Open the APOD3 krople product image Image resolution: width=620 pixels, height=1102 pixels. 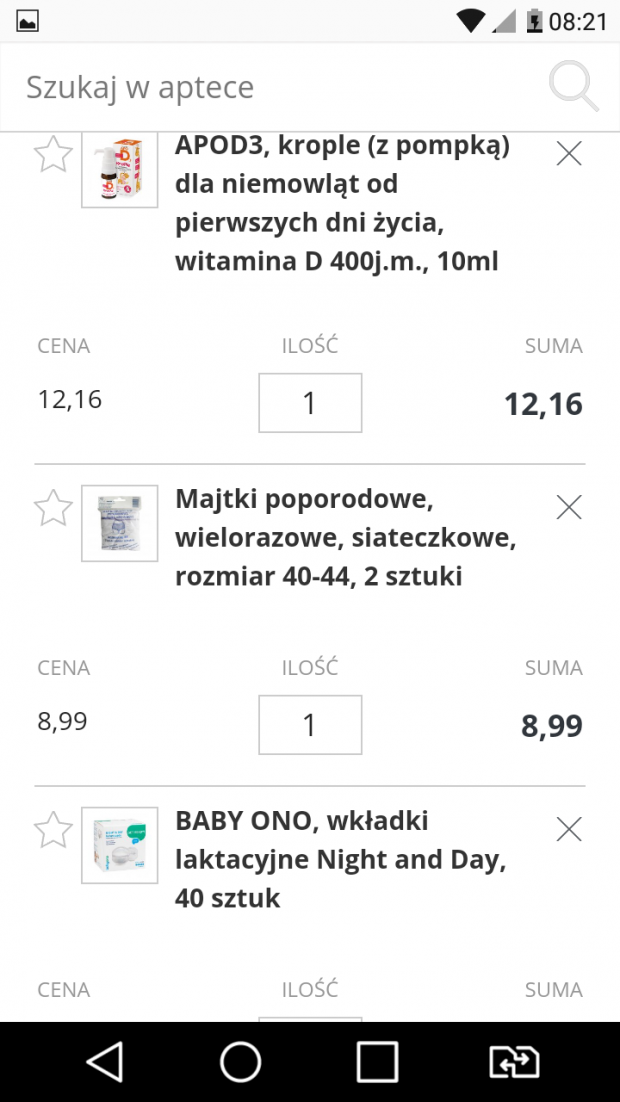coord(120,169)
